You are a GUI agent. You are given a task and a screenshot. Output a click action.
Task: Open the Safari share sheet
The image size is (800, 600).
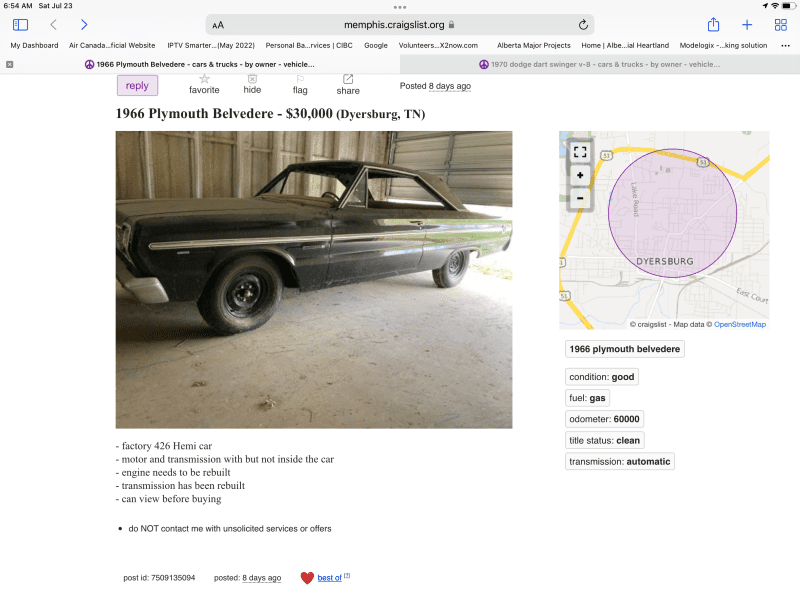(x=713, y=25)
